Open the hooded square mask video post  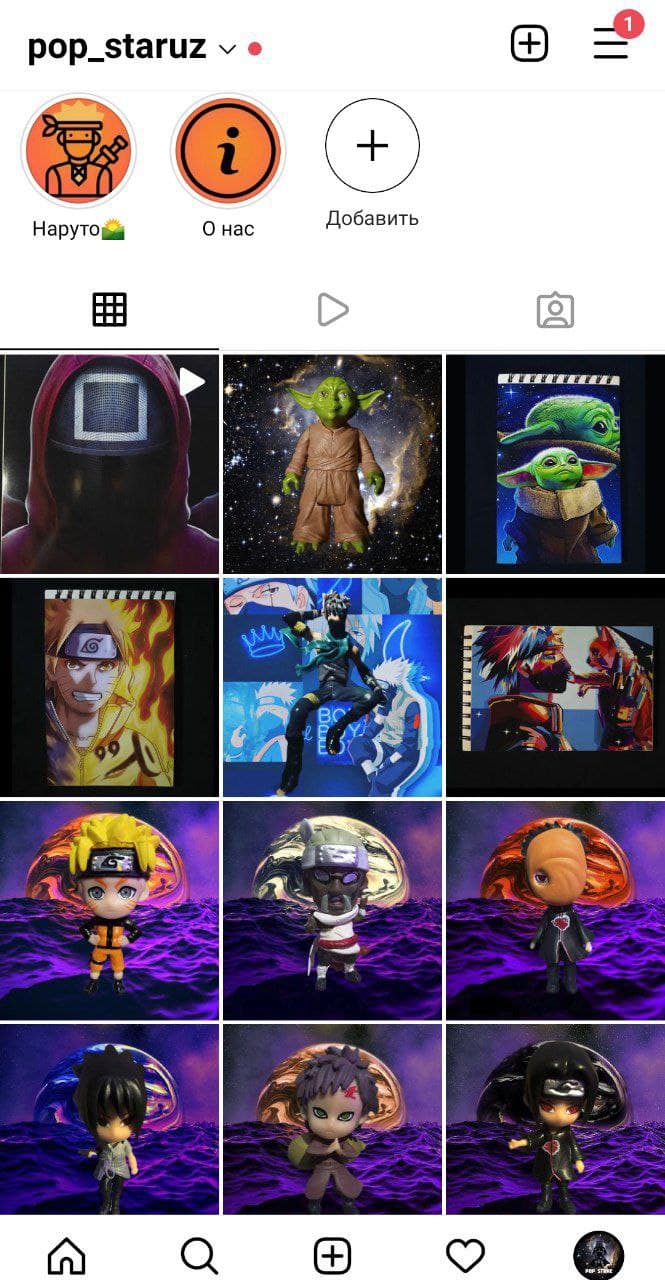coord(109,464)
